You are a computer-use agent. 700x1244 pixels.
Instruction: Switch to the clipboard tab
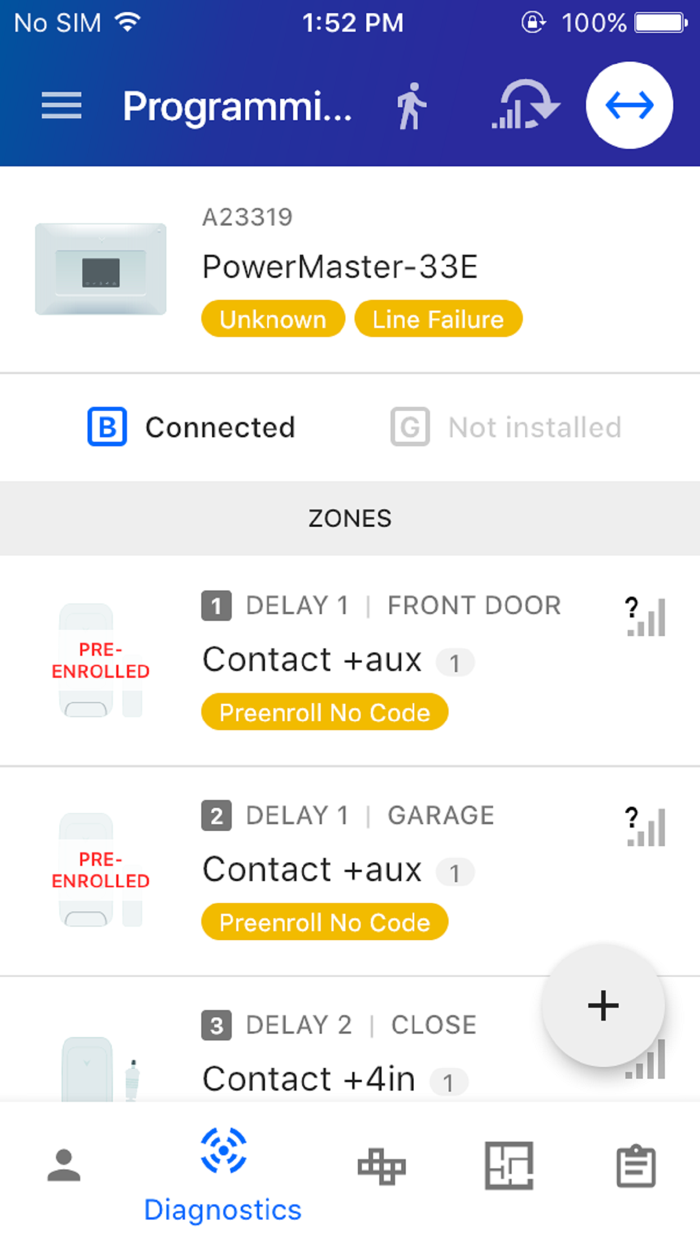pyautogui.click(x=636, y=1166)
